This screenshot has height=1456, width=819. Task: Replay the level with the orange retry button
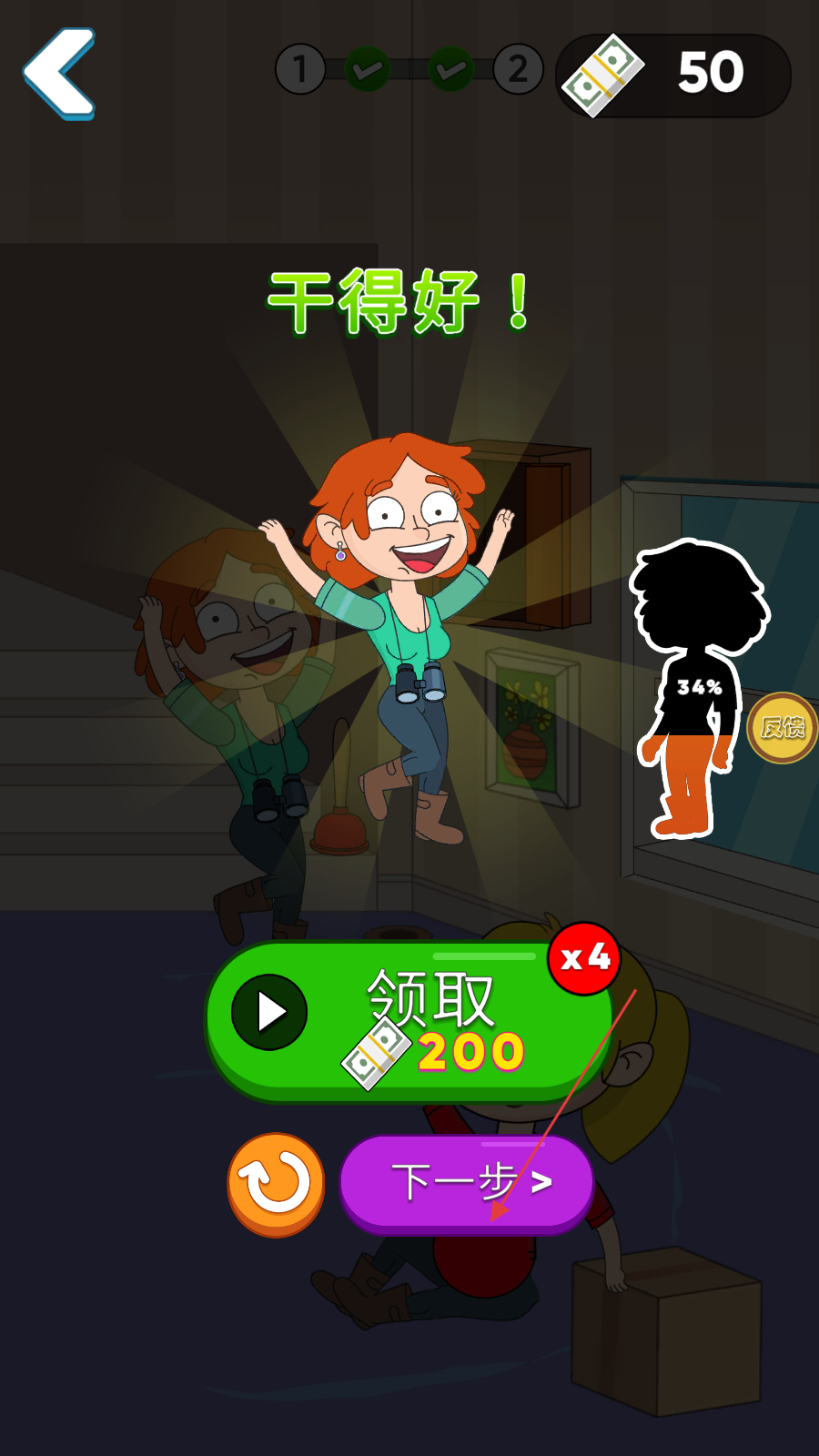tap(276, 1184)
